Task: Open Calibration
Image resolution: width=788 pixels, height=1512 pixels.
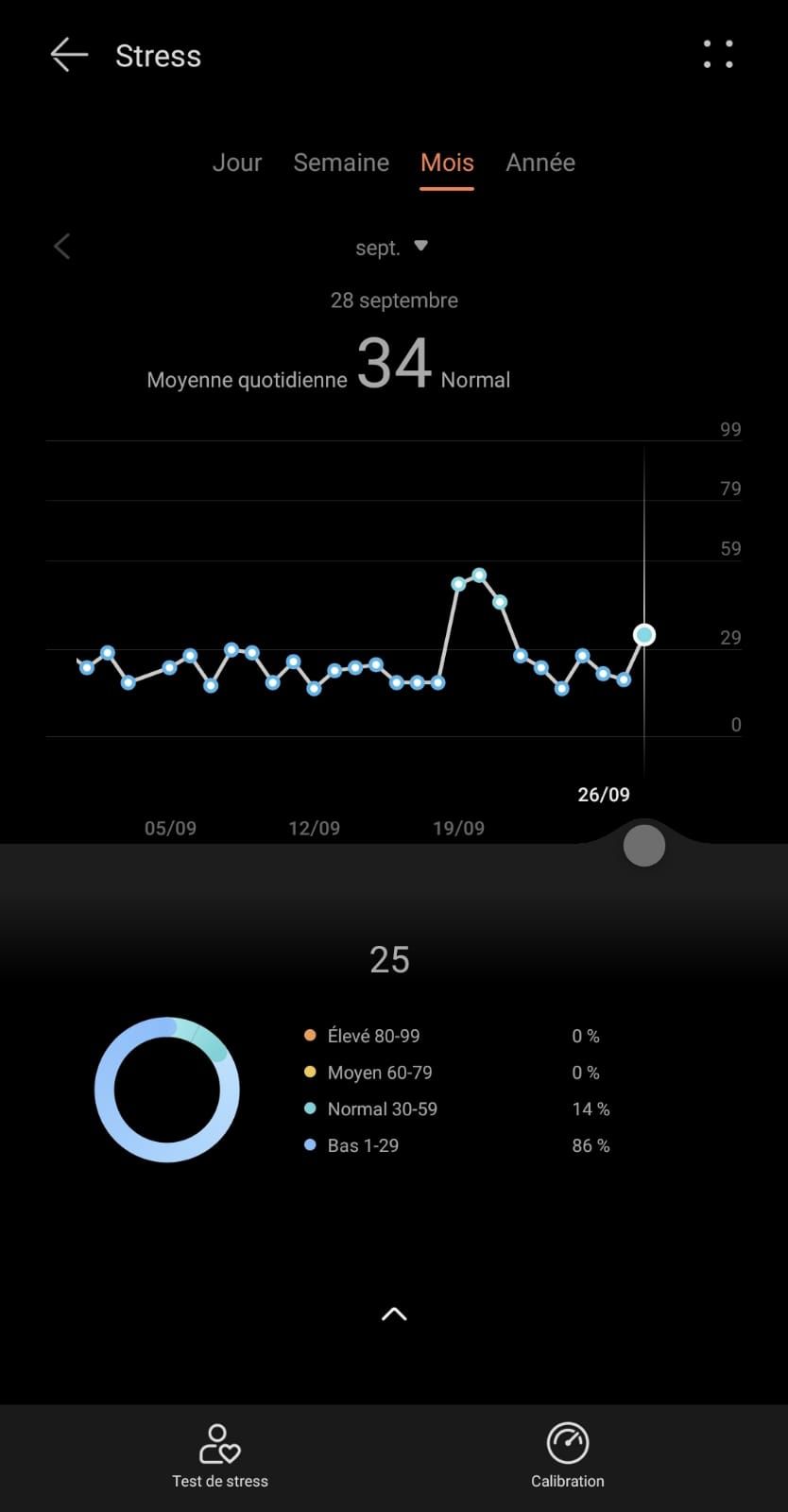Action: point(567,1456)
